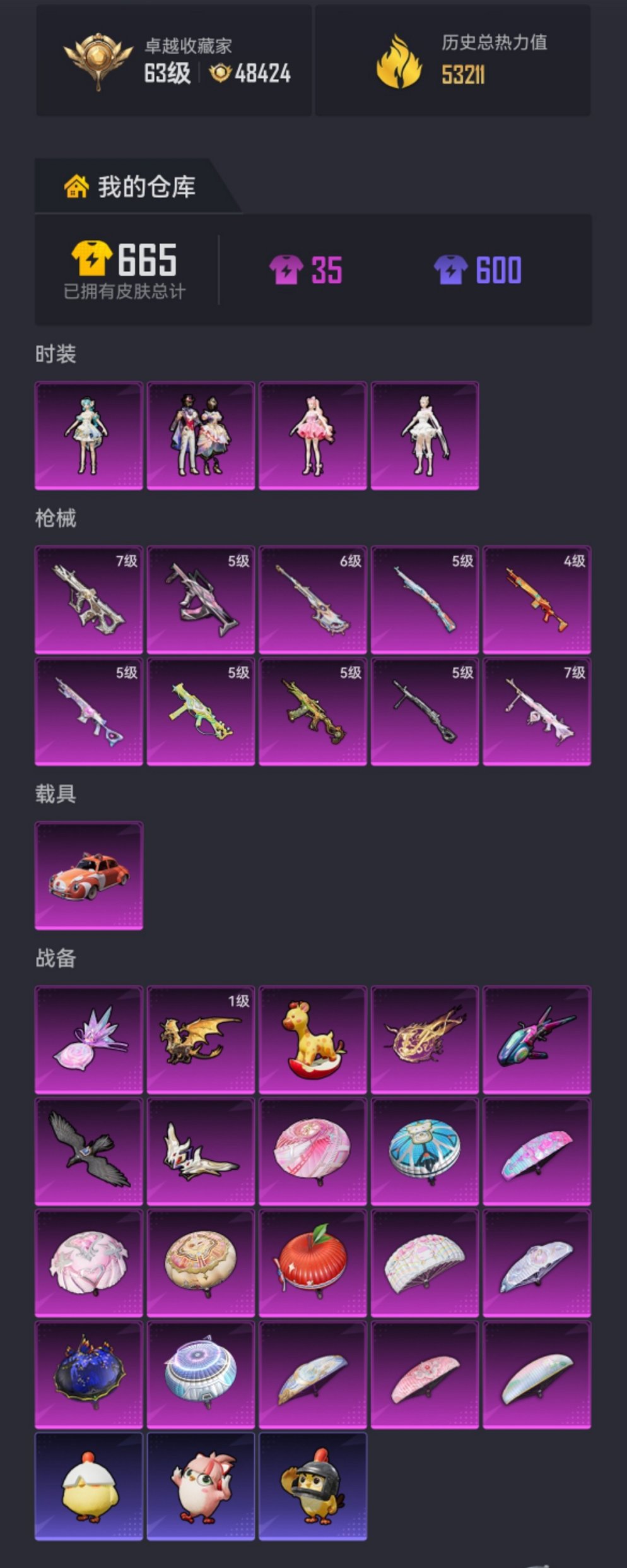View the black eagle item
This screenshot has width=627, height=1568.
pos(88,1151)
